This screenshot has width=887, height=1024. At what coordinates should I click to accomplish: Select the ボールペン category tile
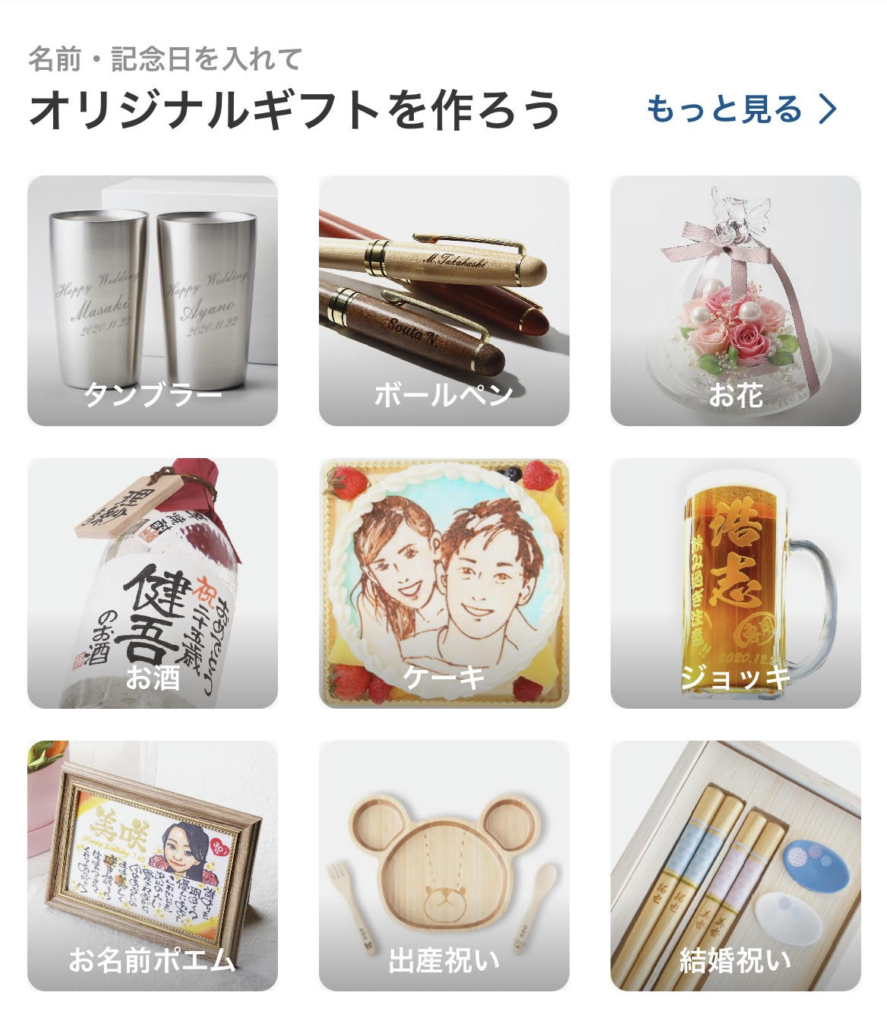tap(444, 301)
